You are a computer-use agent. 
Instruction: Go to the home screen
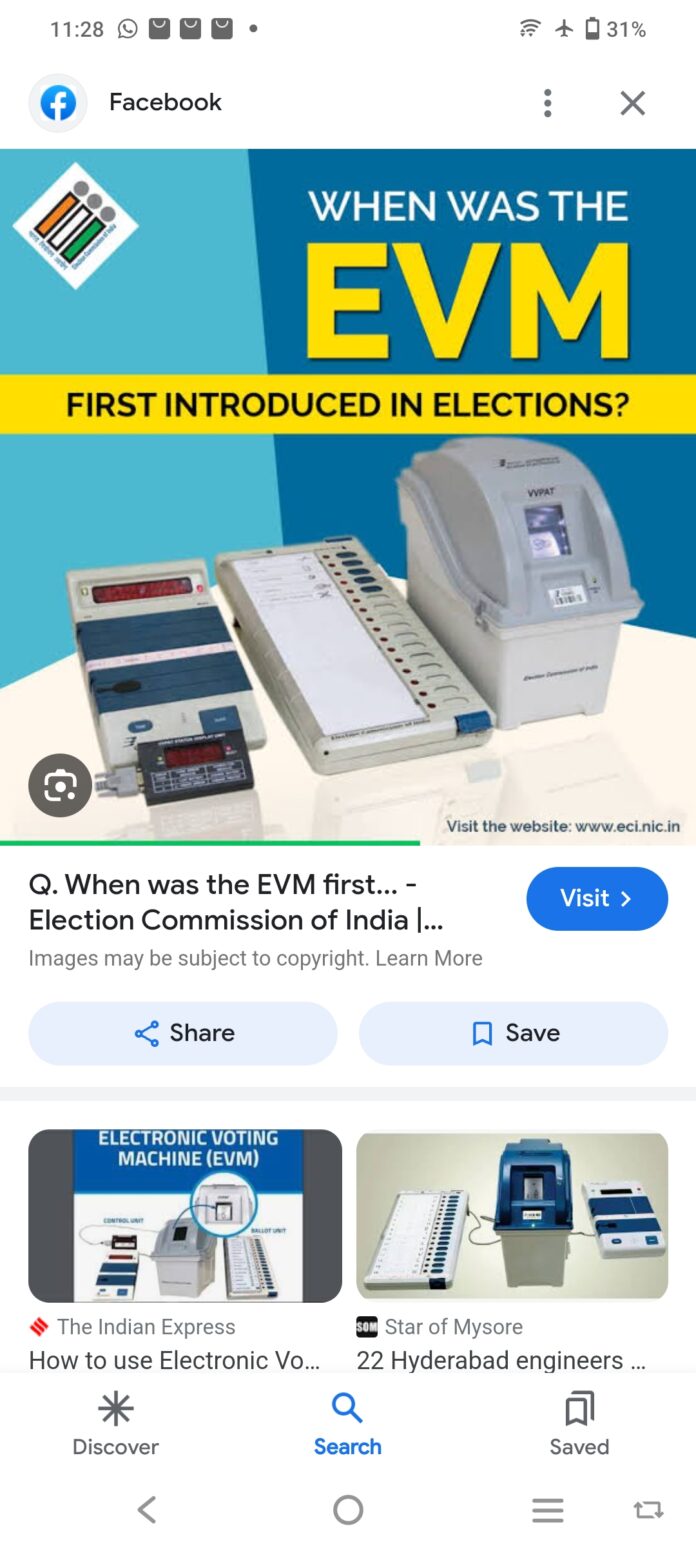point(348,1509)
